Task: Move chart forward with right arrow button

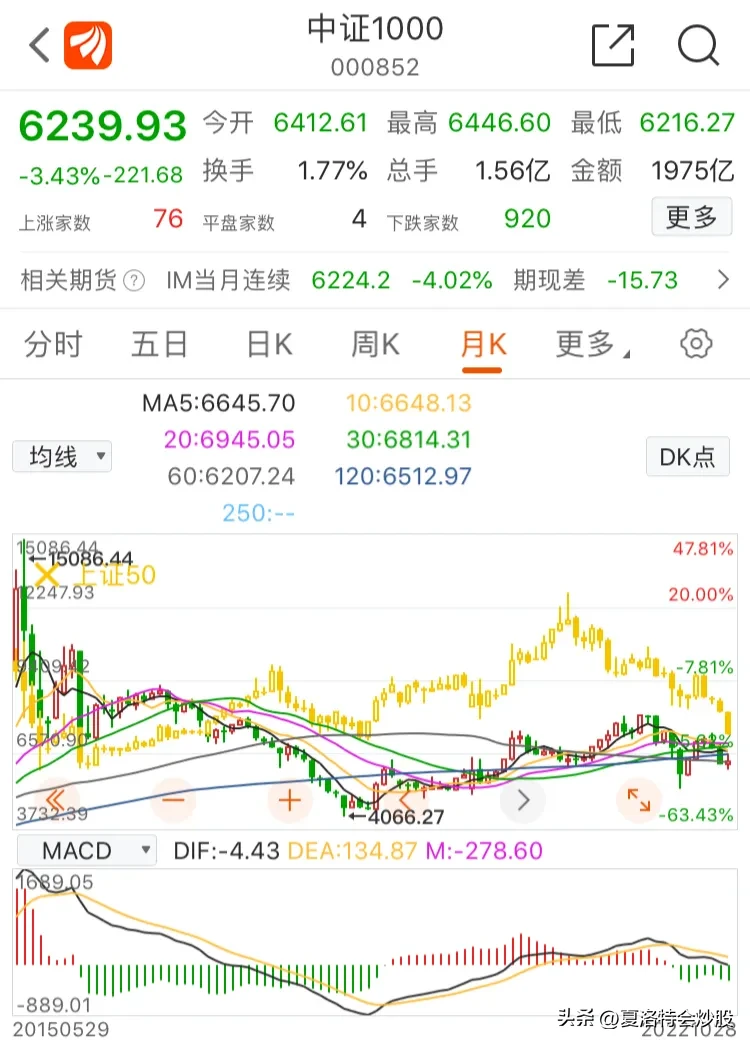Action: click(x=522, y=800)
